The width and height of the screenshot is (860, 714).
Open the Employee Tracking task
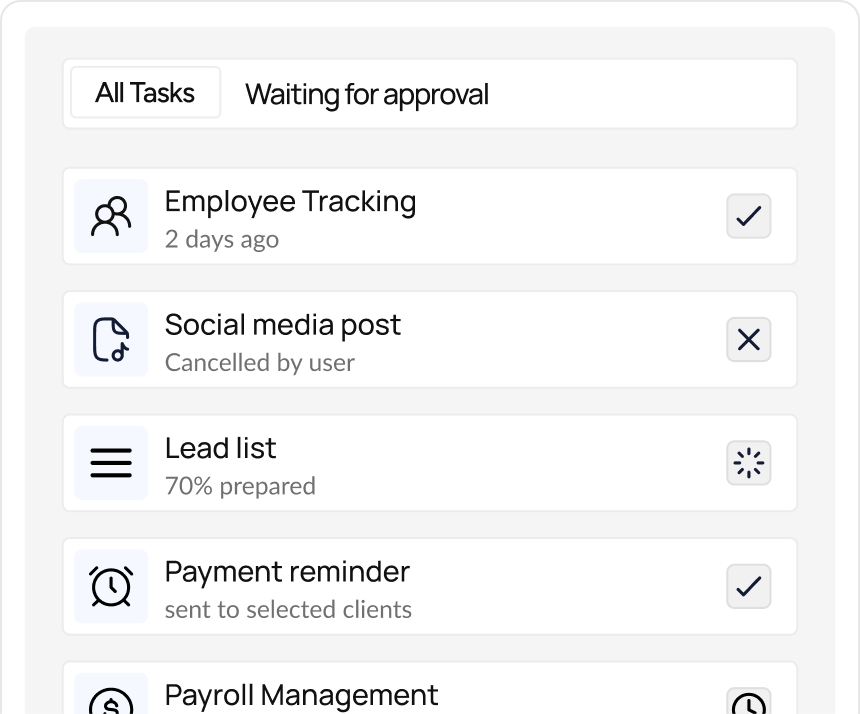[290, 202]
